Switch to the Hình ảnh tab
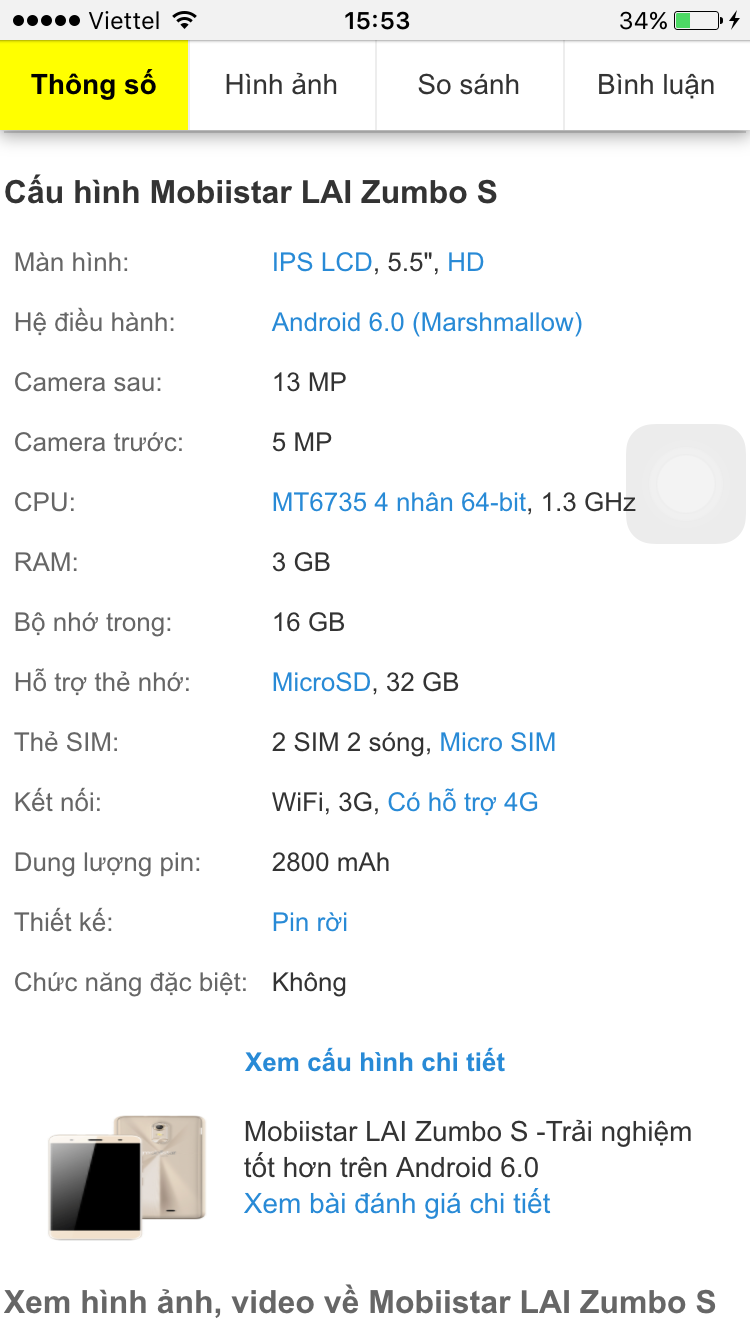750x1334 pixels. (281, 85)
